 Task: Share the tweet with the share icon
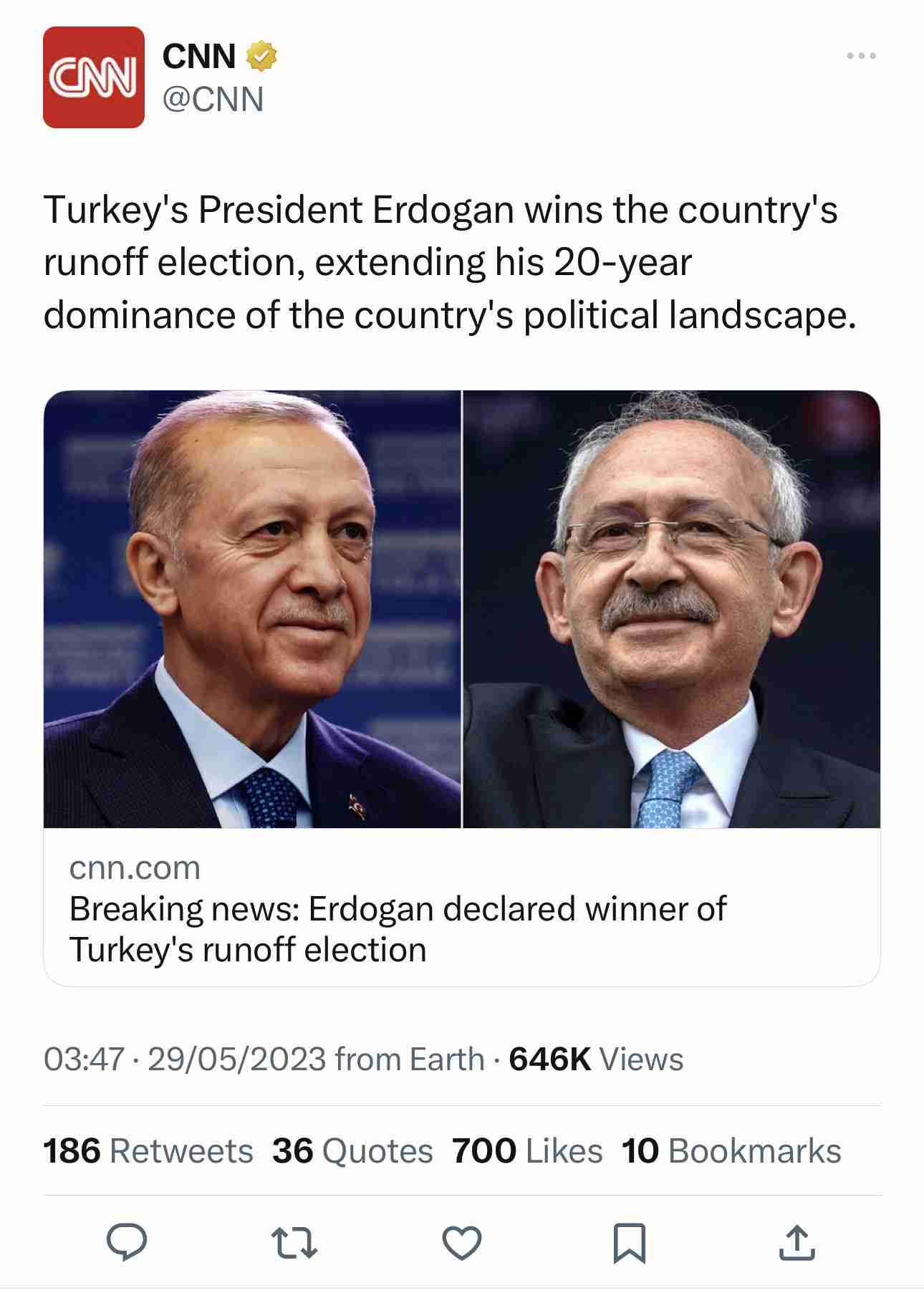(x=797, y=1243)
